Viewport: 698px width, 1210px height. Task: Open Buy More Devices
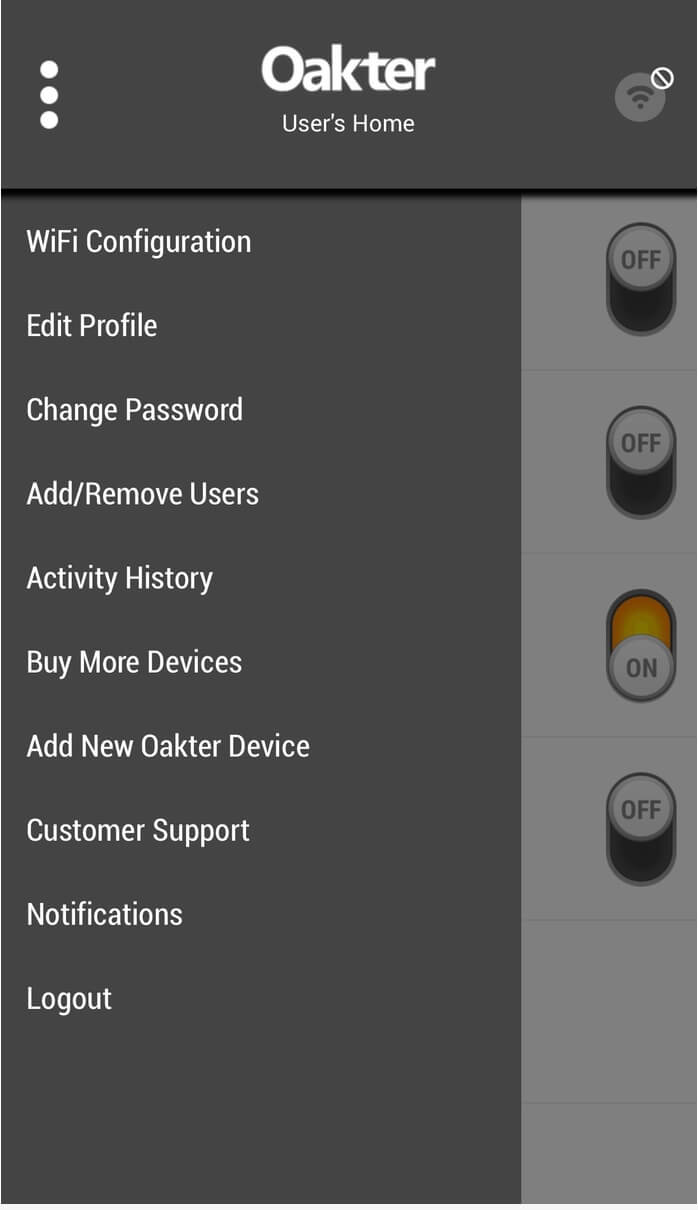pyautogui.click(x=134, y=662)
